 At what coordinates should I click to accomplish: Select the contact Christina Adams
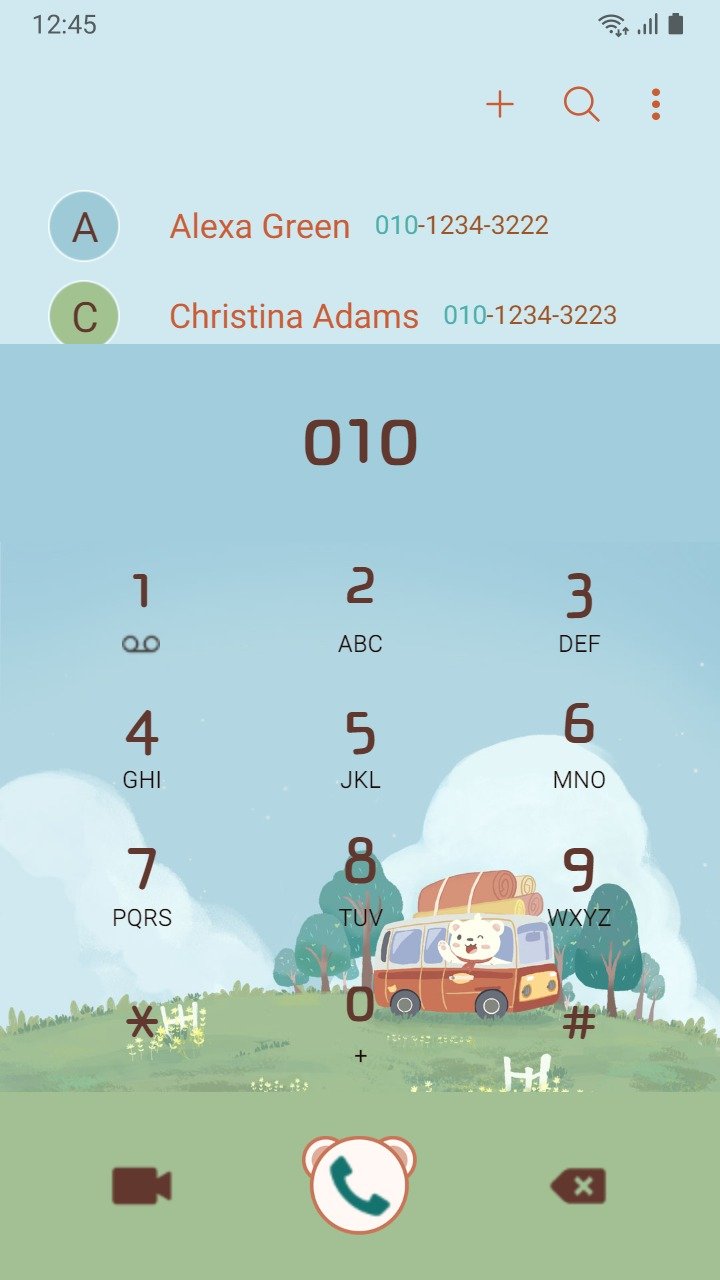coord(360,315)
